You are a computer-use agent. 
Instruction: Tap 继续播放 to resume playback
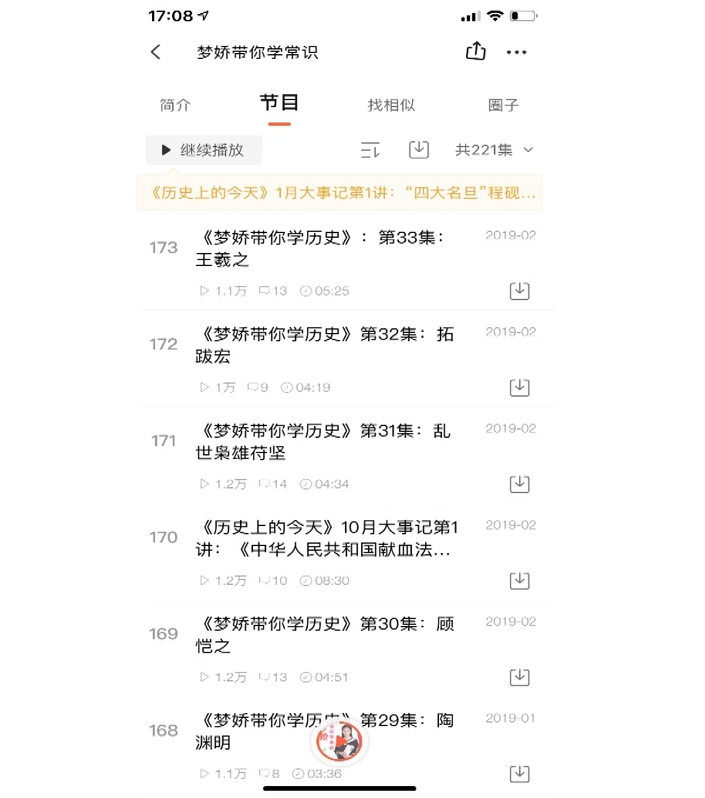pyautogui.click(x=203, y=150)
